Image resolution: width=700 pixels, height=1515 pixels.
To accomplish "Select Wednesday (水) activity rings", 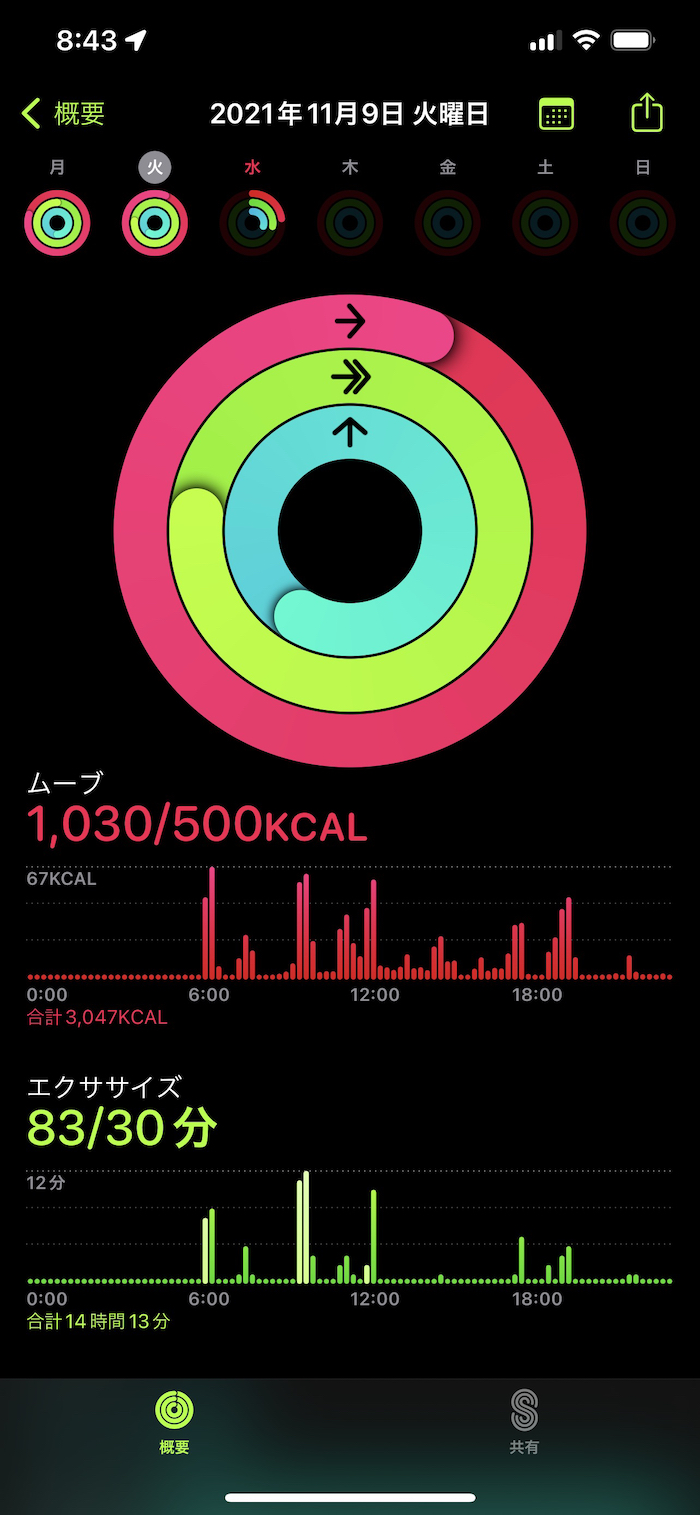I will point(252,222).
